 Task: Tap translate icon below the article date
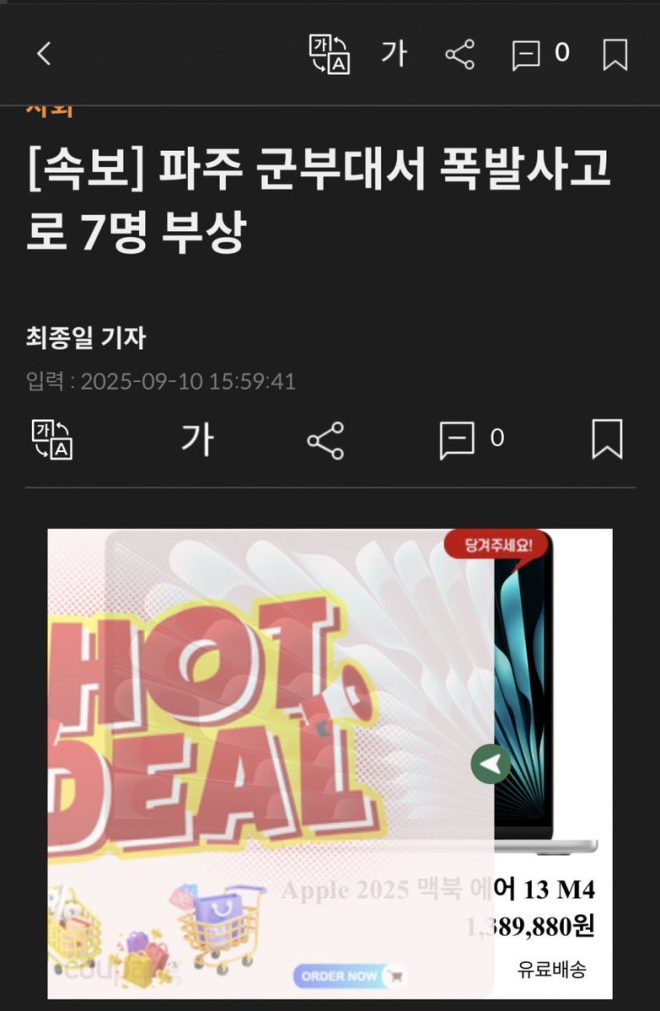pos(53,439)
